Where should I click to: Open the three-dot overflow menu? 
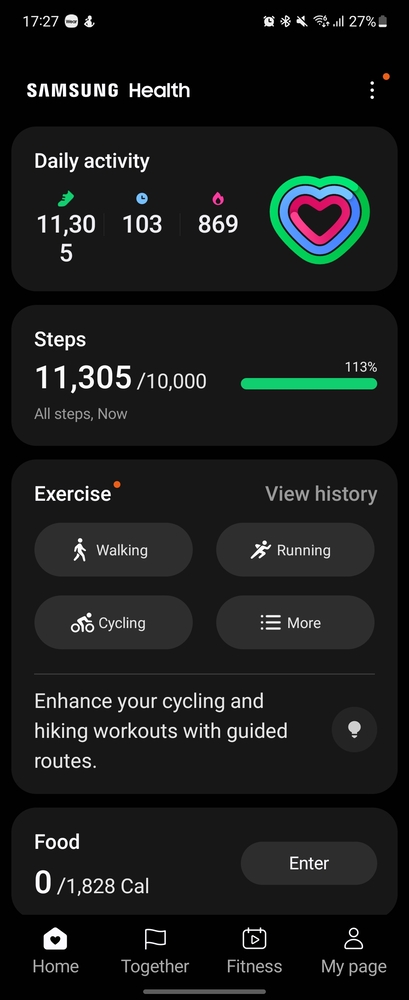pos(372,90)
